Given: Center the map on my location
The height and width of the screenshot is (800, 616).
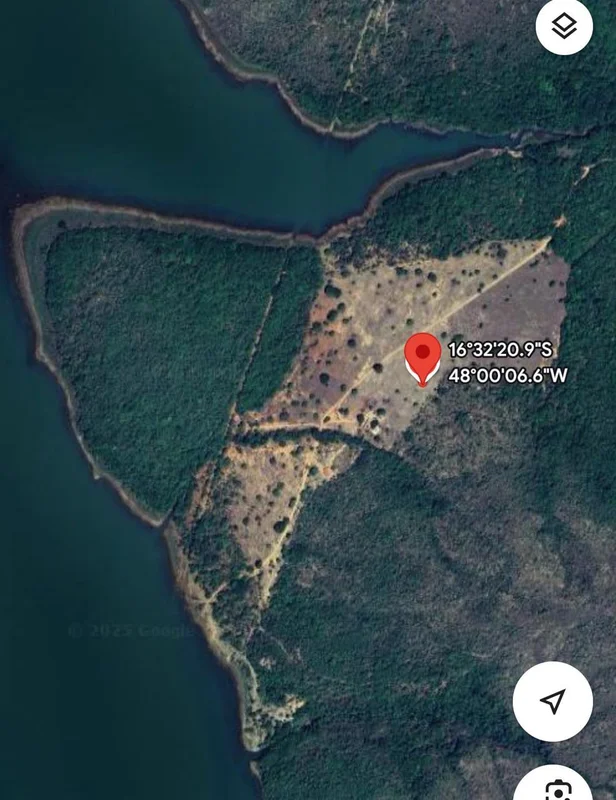Looking at the screenshot, I should point(552,701).
